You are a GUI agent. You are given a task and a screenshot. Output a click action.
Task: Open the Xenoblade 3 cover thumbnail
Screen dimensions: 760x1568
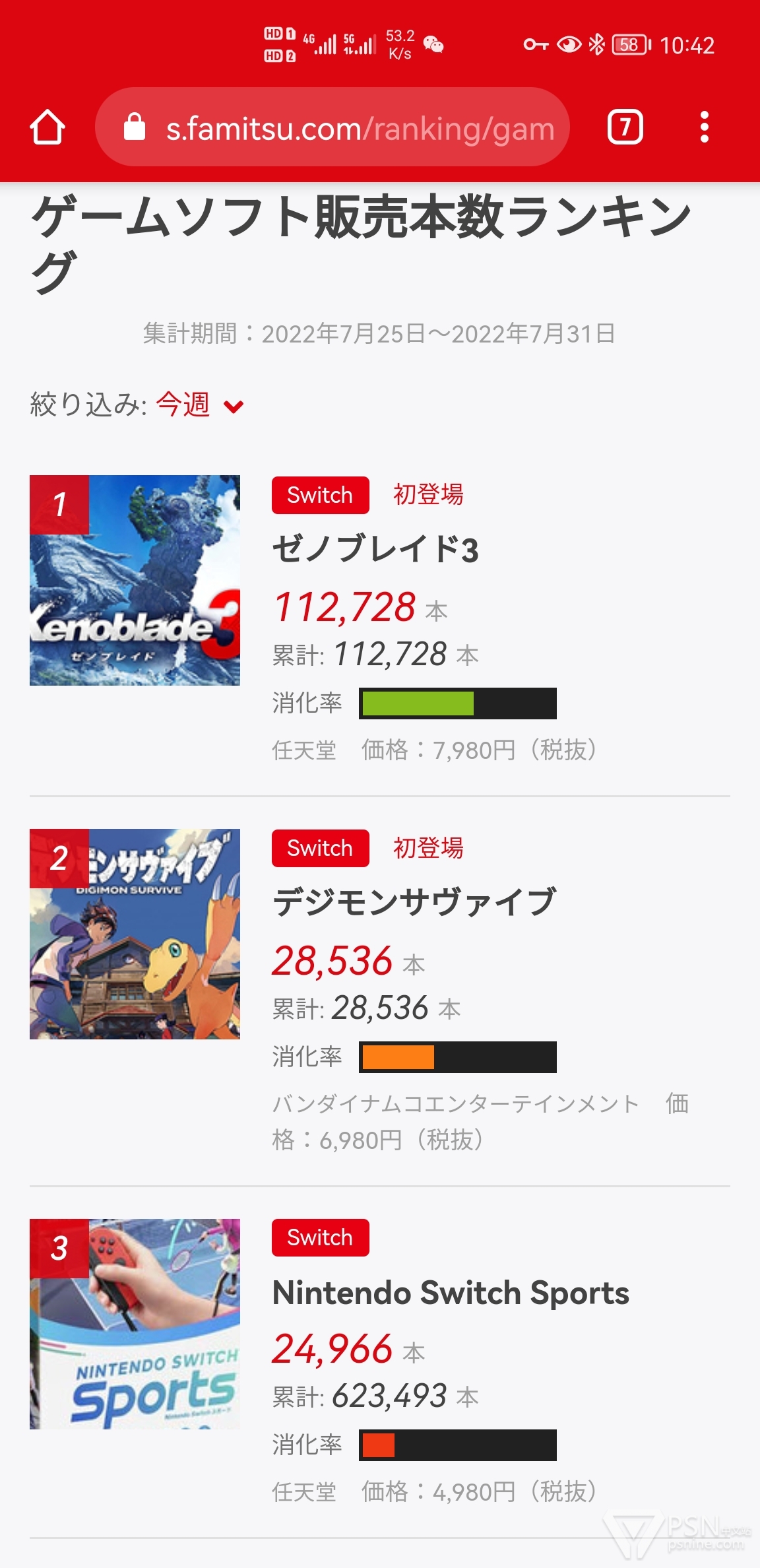coord(135,580)
